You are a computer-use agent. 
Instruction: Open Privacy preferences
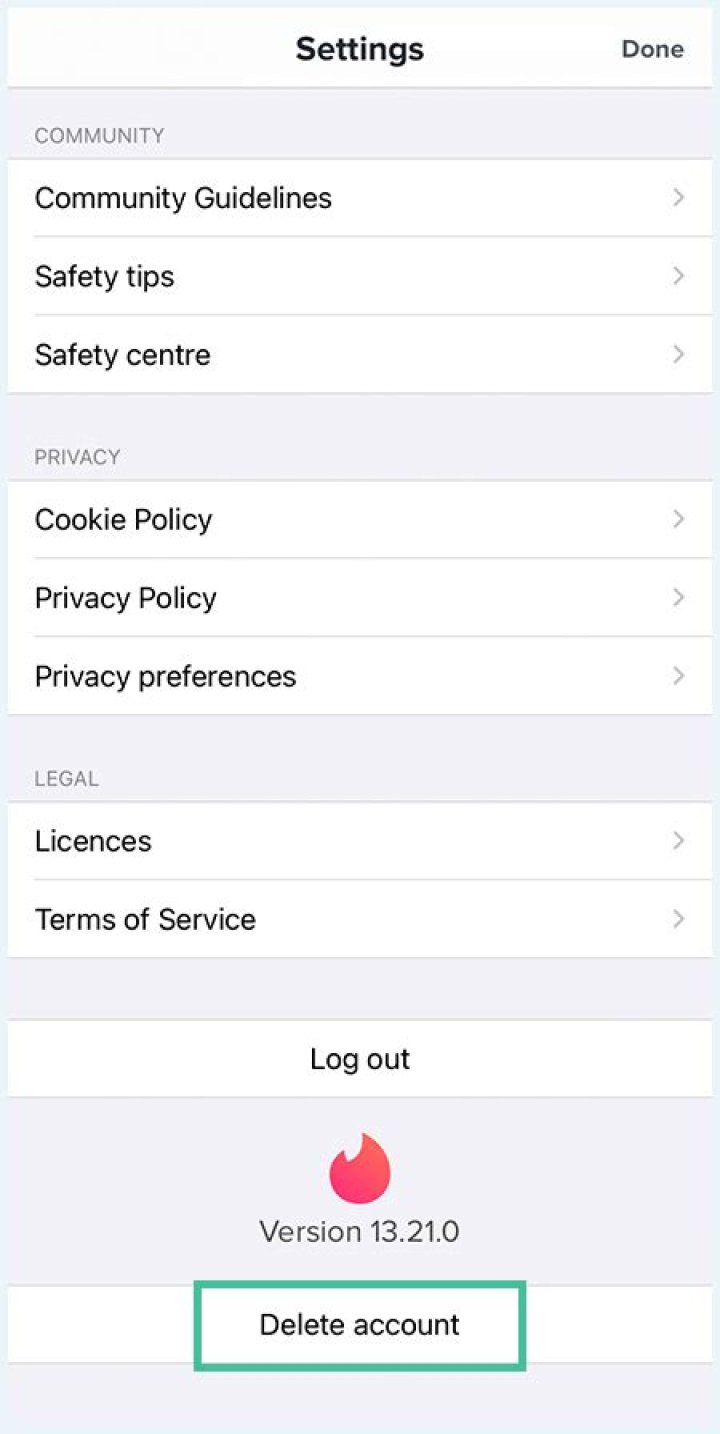358,676
